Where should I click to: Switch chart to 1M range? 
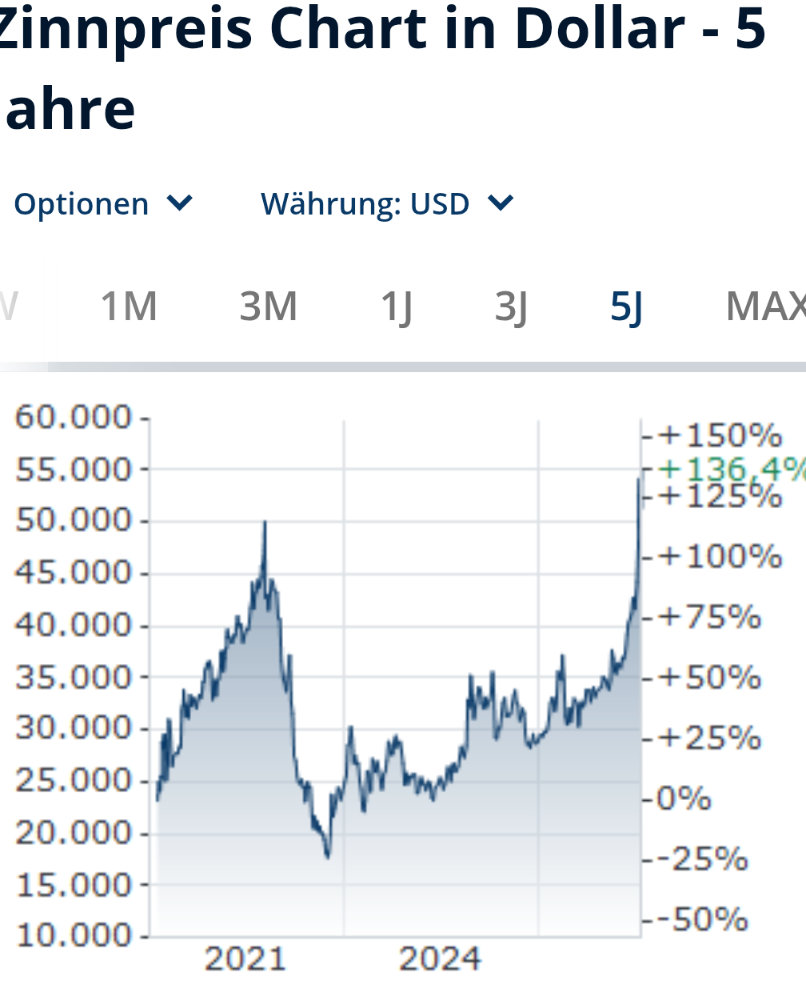(x=129, y=307)
